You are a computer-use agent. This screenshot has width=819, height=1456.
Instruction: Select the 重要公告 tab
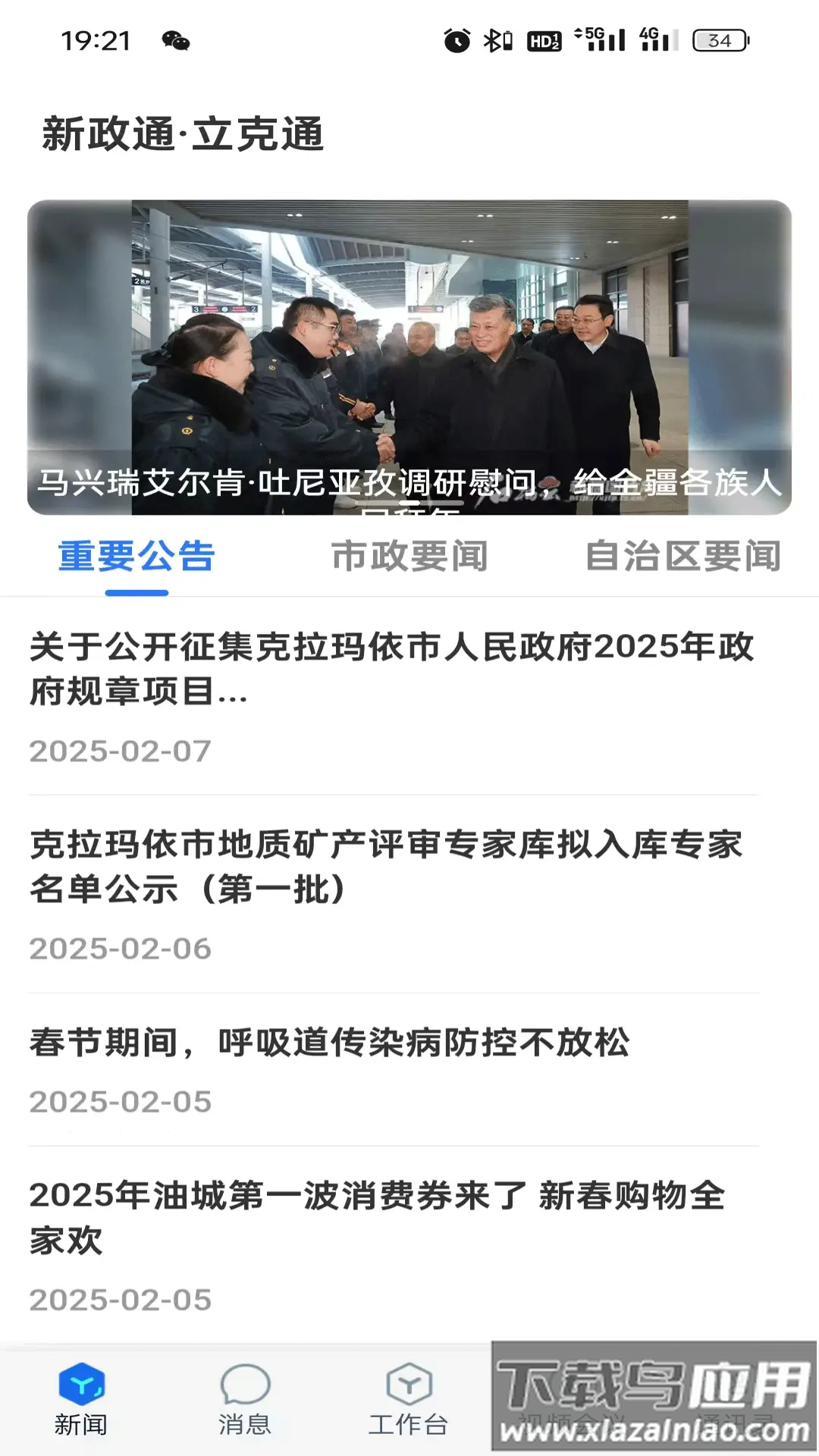point(136,557)
